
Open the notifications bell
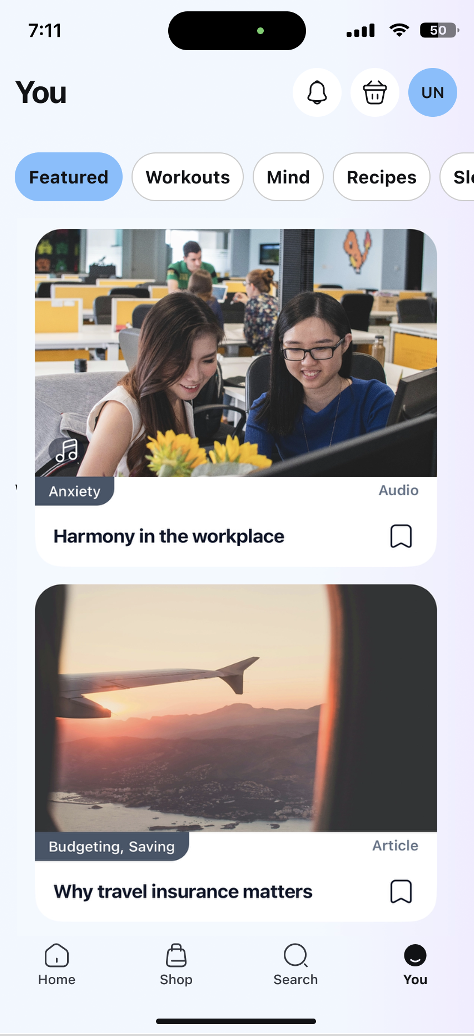pos(317,92)
